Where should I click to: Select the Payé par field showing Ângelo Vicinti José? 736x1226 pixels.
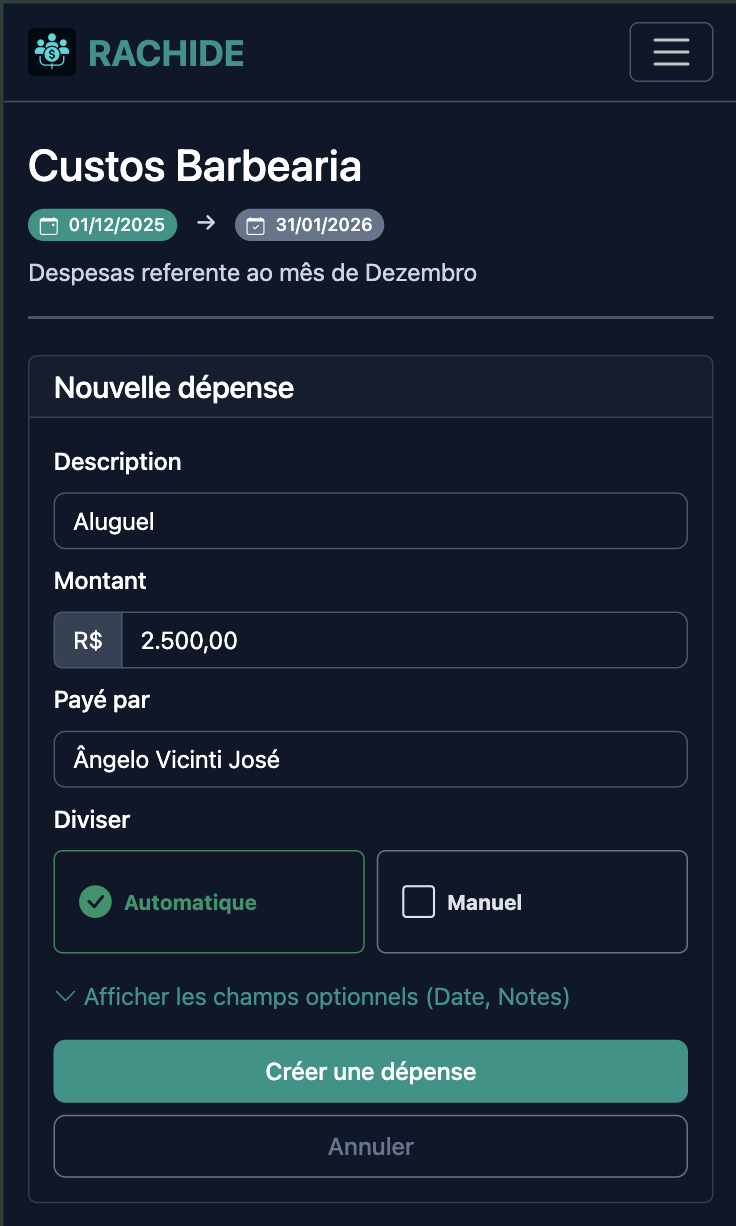pyautogui.click(x=370, y=759)
